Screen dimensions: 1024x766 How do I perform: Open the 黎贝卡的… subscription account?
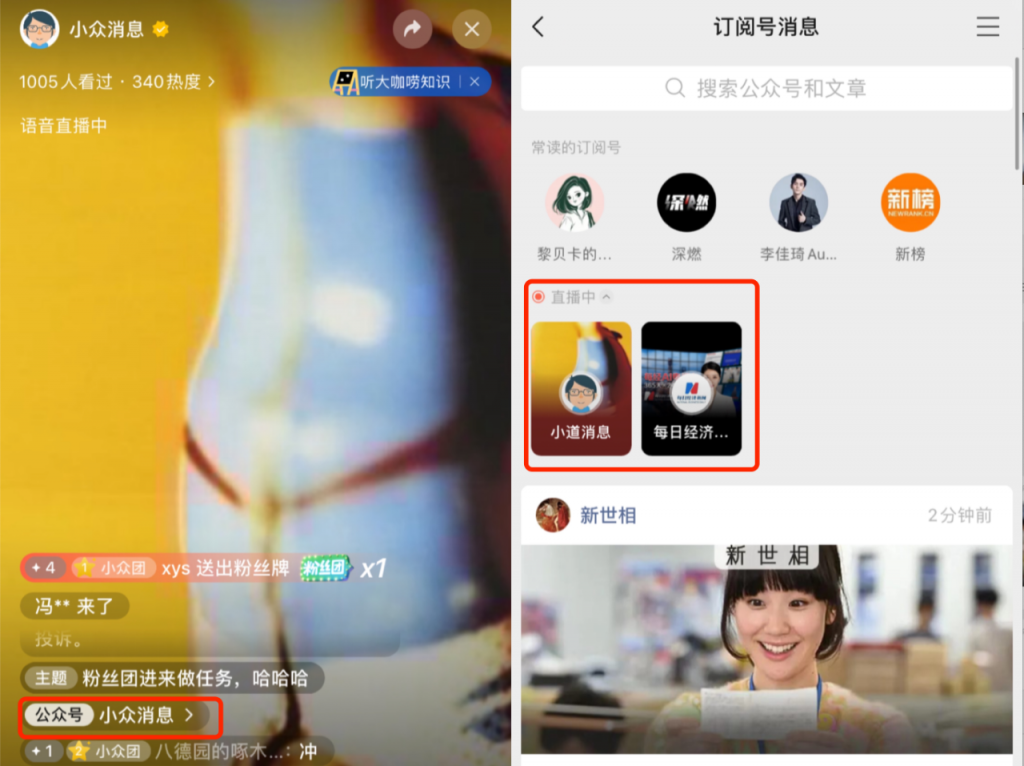(x=574, y=203)
